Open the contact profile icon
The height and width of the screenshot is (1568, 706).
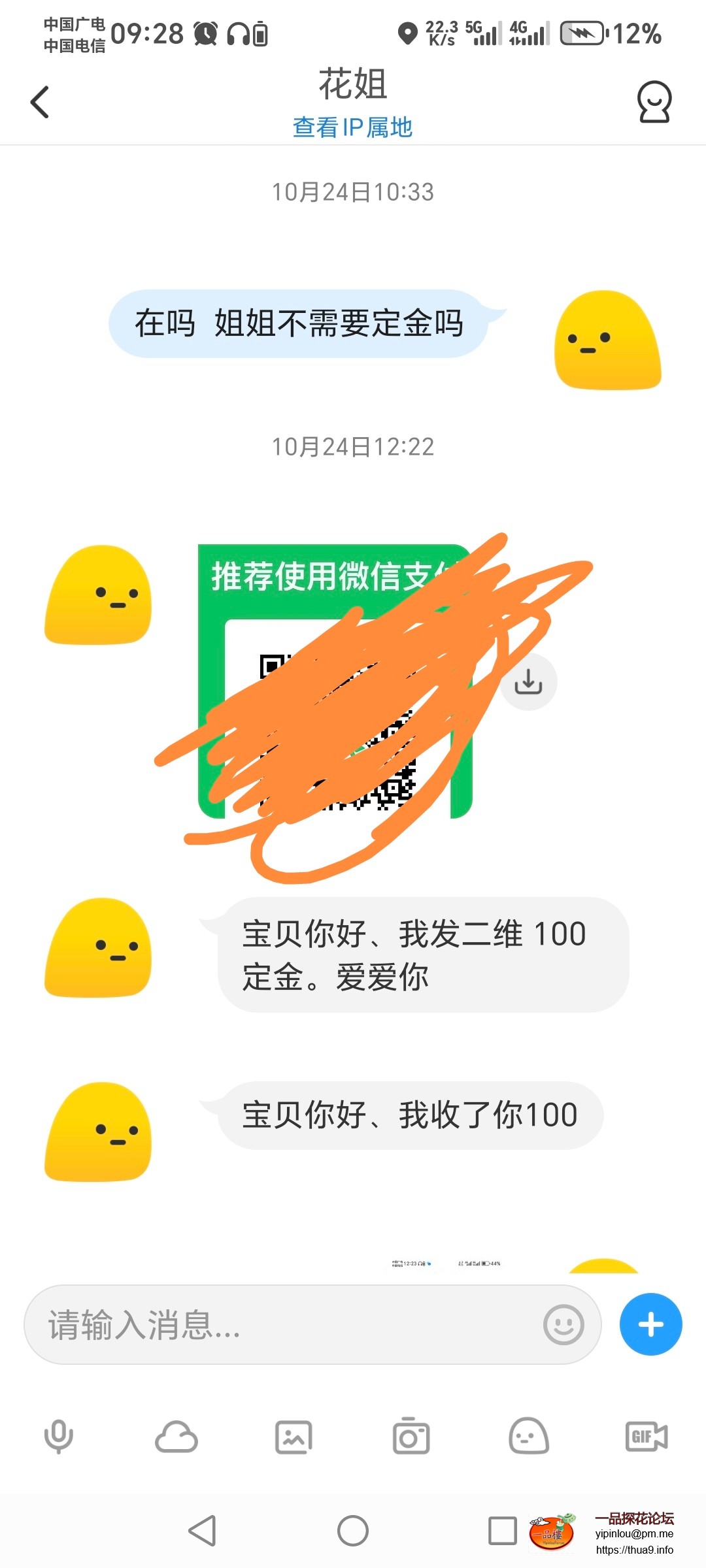pos(654,103)
